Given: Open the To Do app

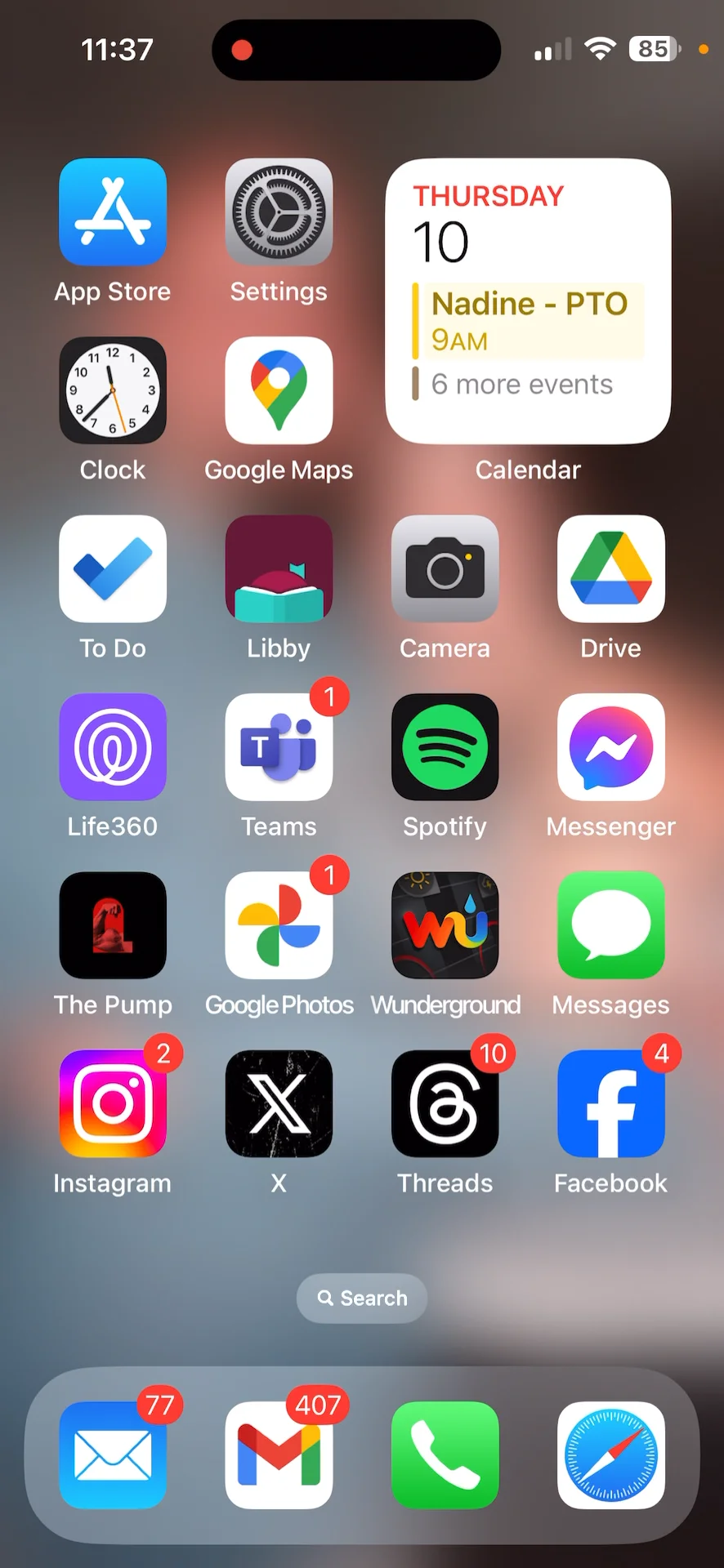Looking at the screenshot, I should tap(113, 568).
